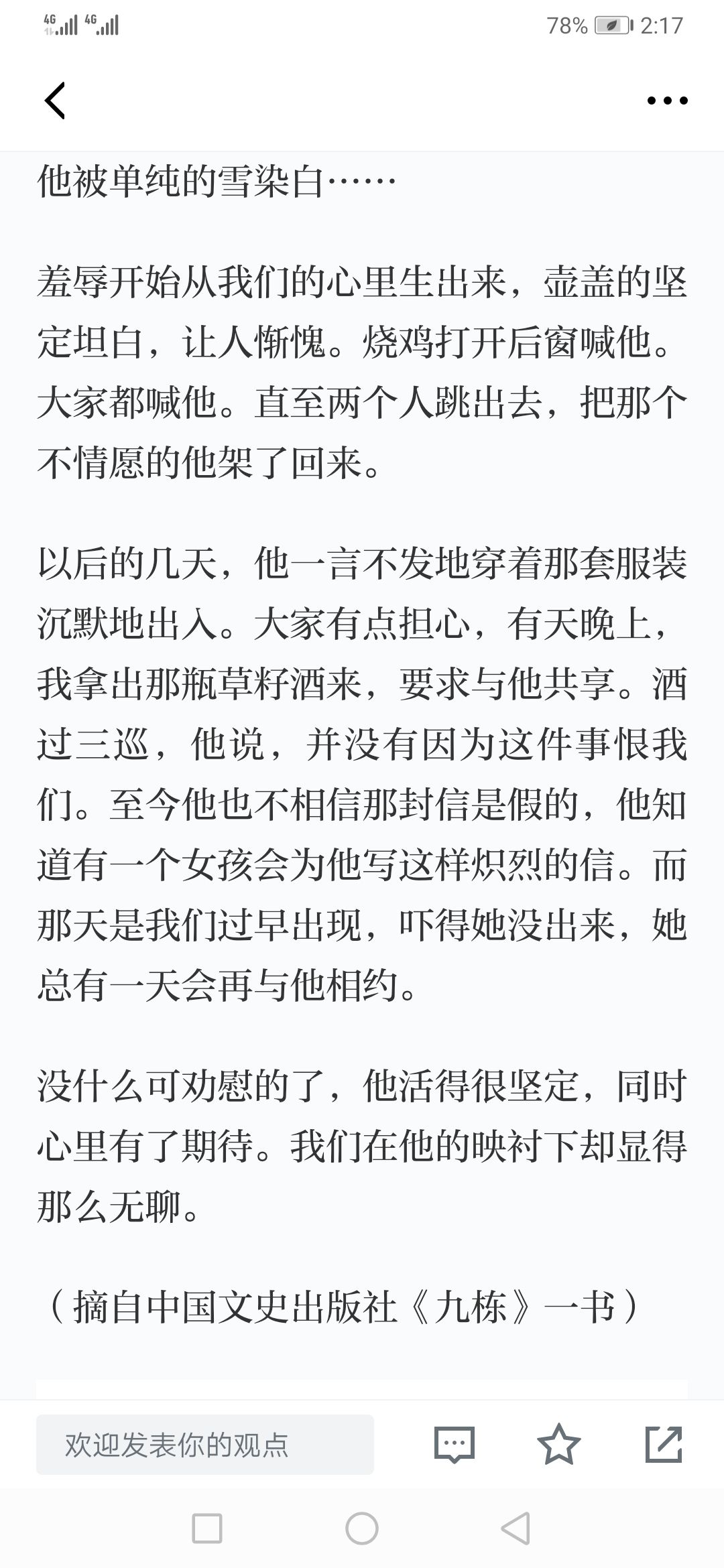Viewport: 724px width, 1568px height.
Task: Open recent apps with the square button
Action: (207, 1528)
